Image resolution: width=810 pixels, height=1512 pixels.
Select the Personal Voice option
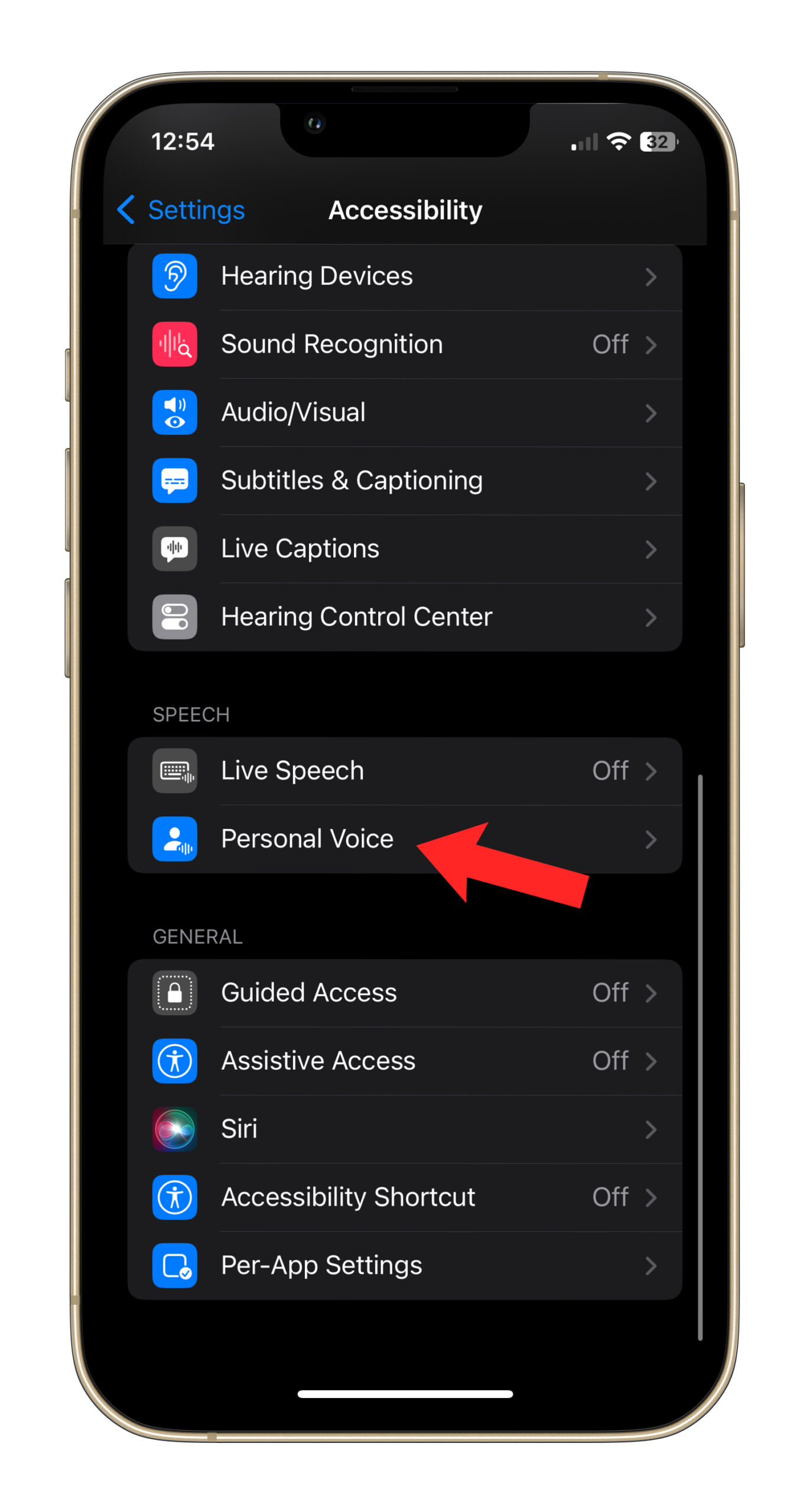(307, 839)
